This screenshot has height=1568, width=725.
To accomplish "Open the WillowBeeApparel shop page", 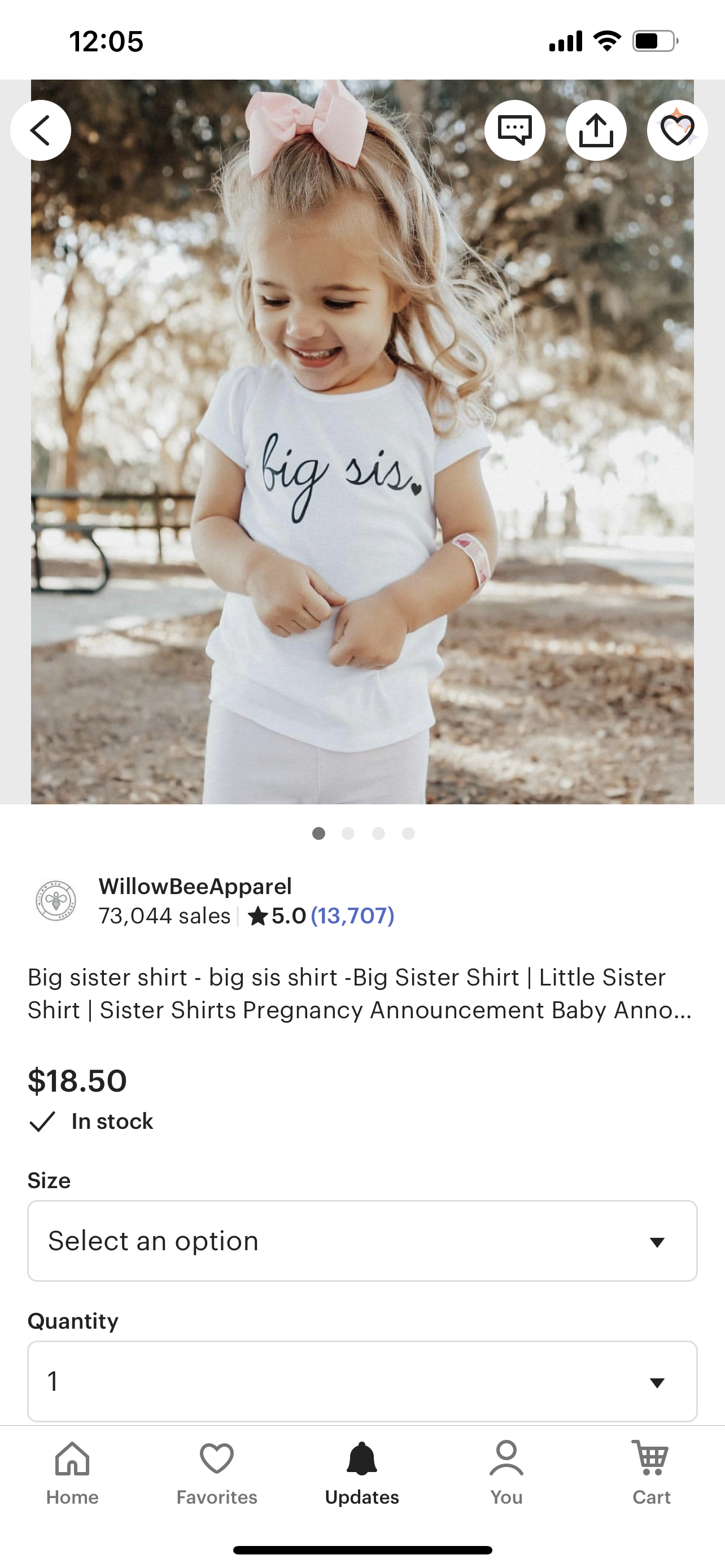I will pos(195,886).
